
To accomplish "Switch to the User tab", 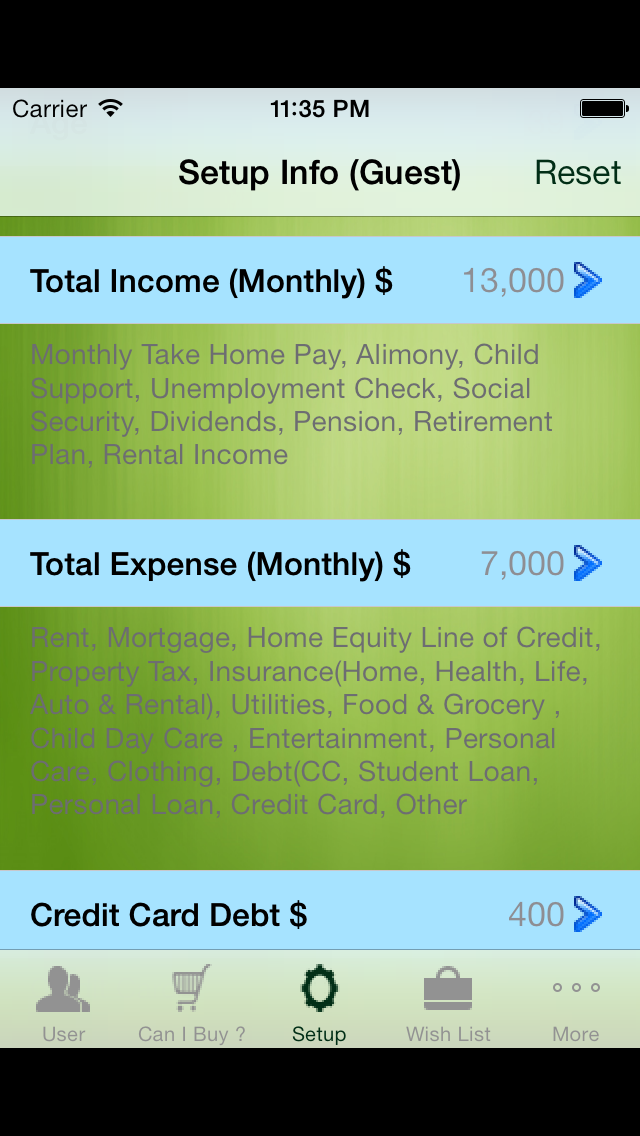I will (x=64, y=1003).
